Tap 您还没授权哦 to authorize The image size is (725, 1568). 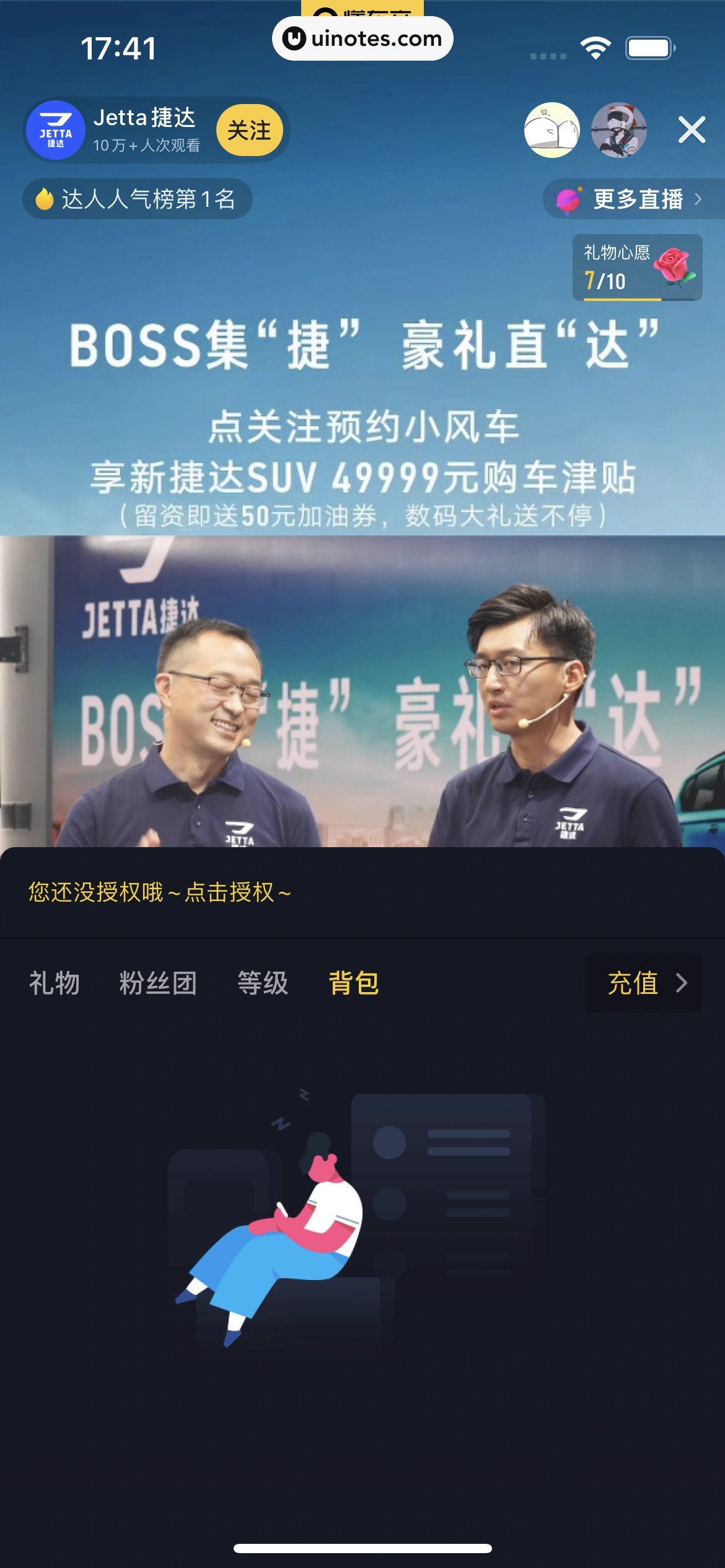pos(160,892)
